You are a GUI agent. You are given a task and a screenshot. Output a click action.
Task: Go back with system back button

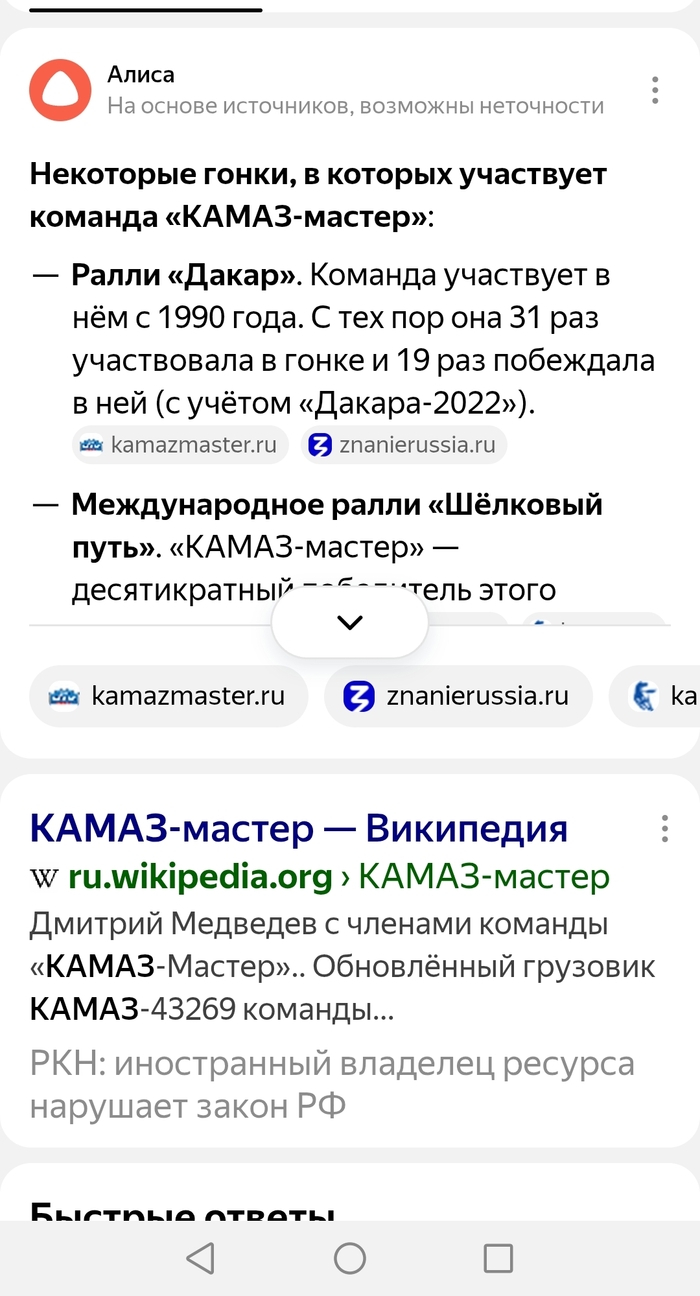201,1257
